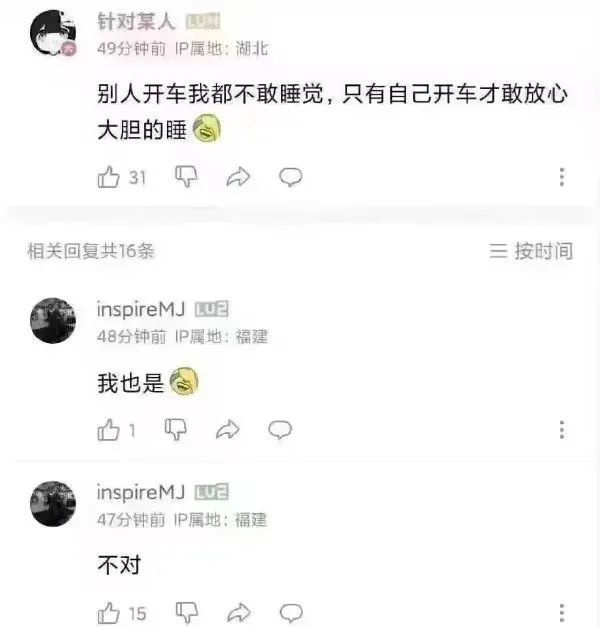Comment on the reply "我也是"
Image resolution: width=600 pixels, height=627 pixels.
point(279,430)
